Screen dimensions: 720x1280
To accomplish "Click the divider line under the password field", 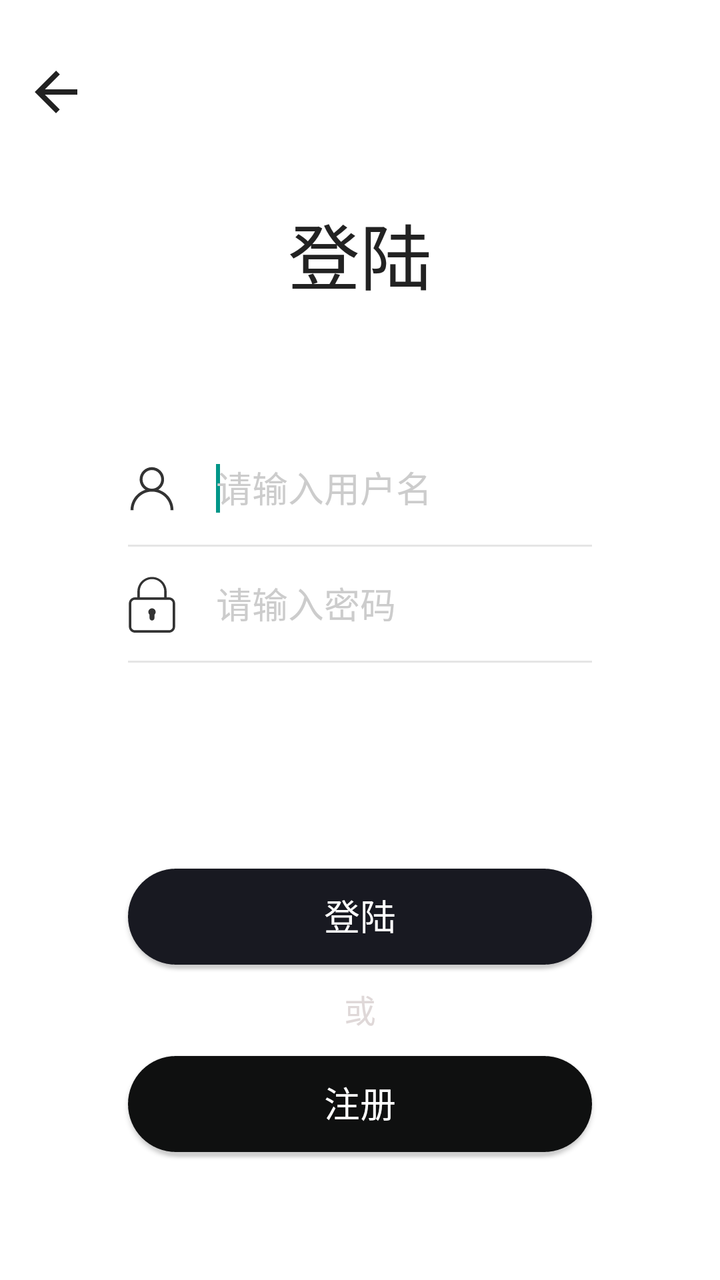I will coord(360,660).
